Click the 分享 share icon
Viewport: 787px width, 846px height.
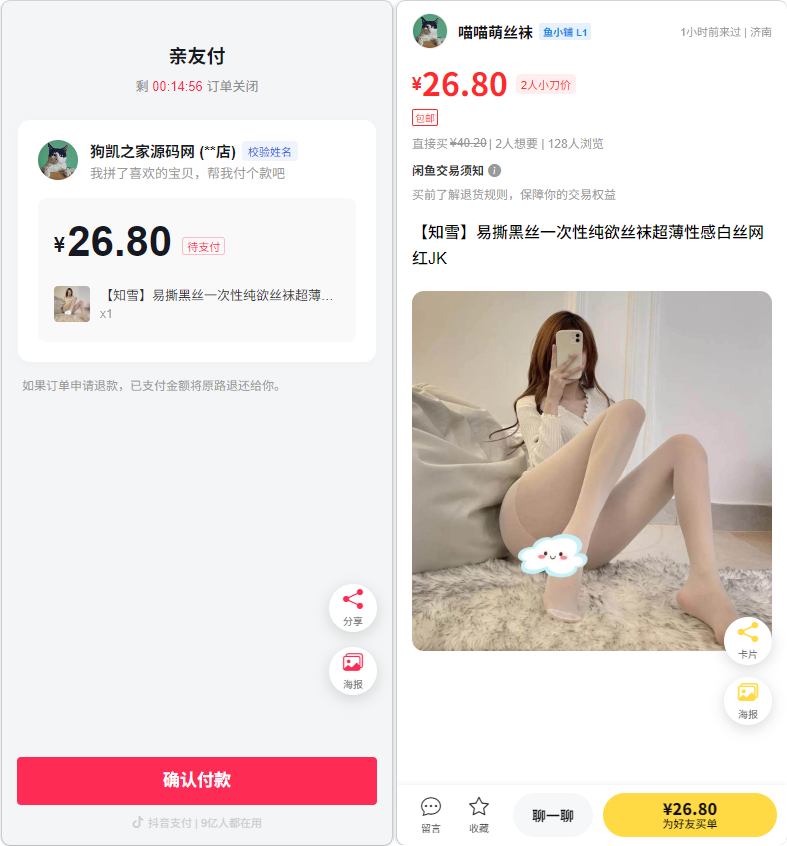352,607
